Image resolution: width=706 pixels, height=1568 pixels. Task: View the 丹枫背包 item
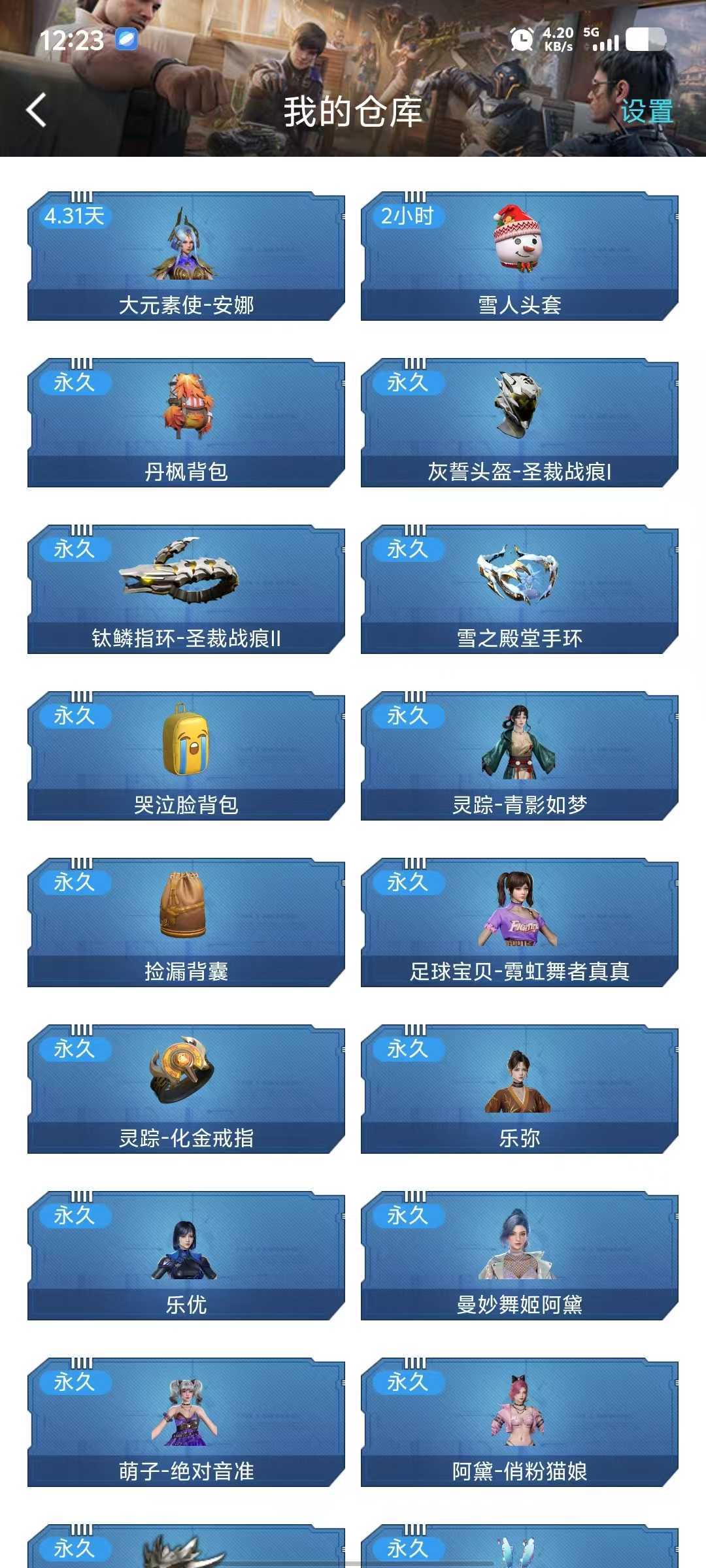(186, 423)
